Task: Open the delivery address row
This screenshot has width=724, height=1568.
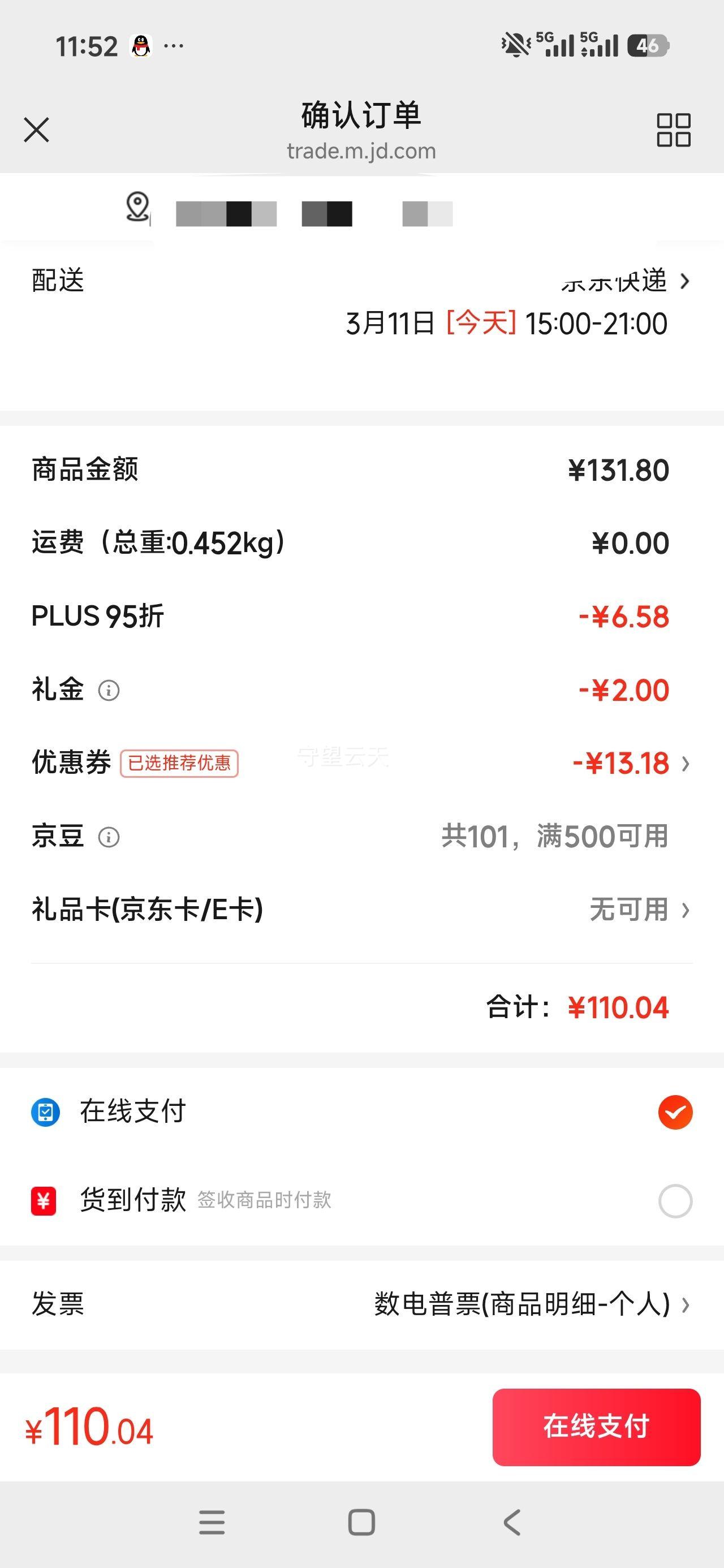Action: click(x=361, y=210)
